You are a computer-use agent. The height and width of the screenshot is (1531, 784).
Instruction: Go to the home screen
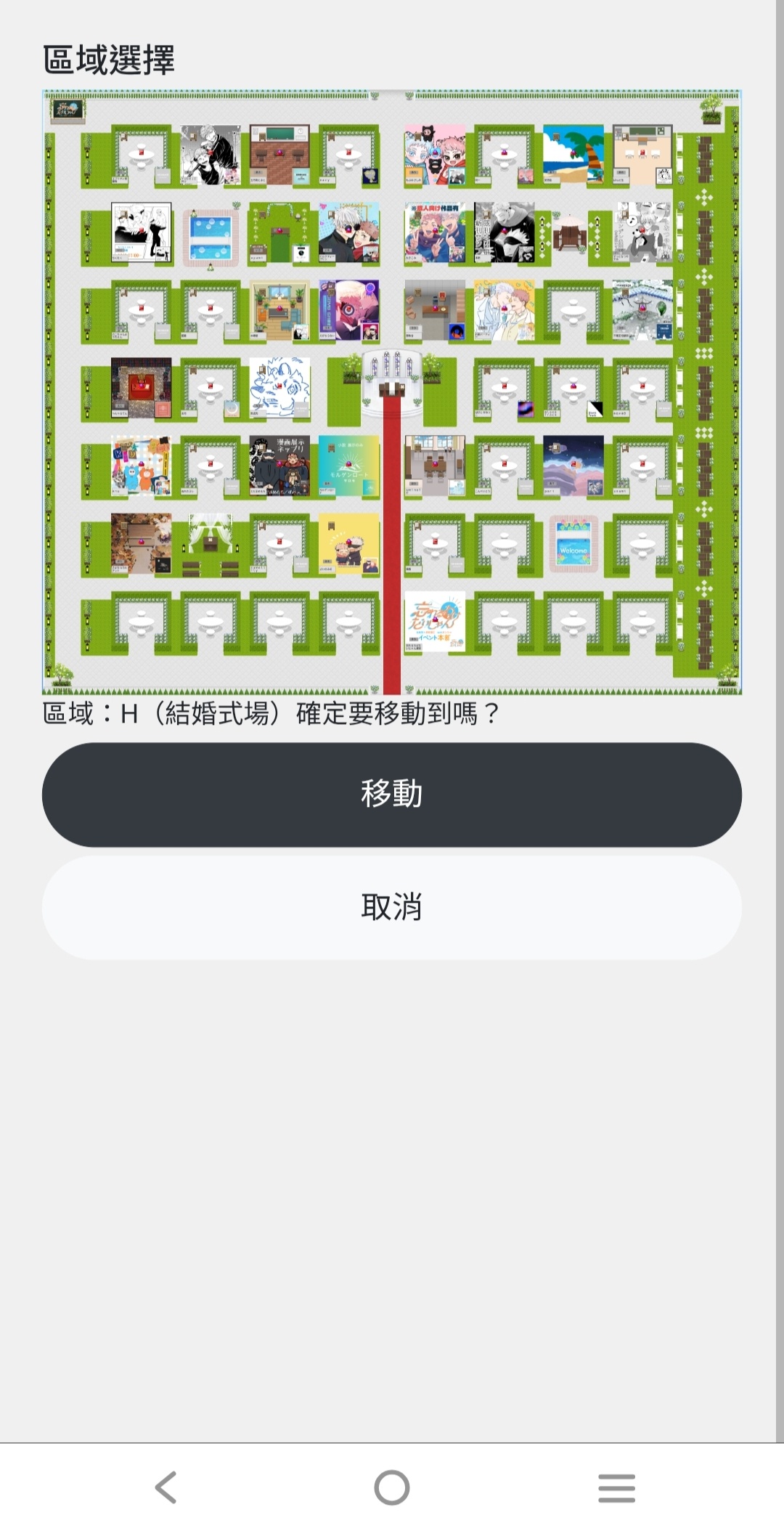pyautogui.click(x=391, y=1487)
